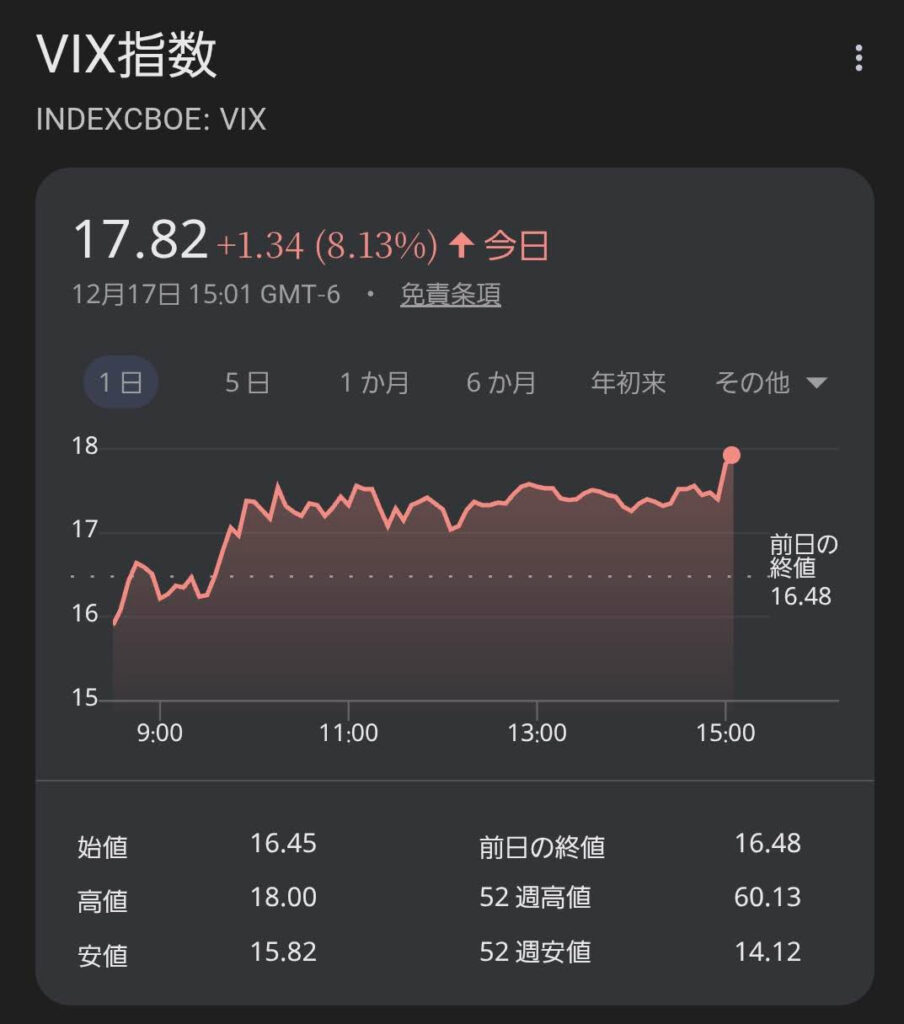Switch to the 6か月 range
904x1024 pixels.
tap(501, 383)
